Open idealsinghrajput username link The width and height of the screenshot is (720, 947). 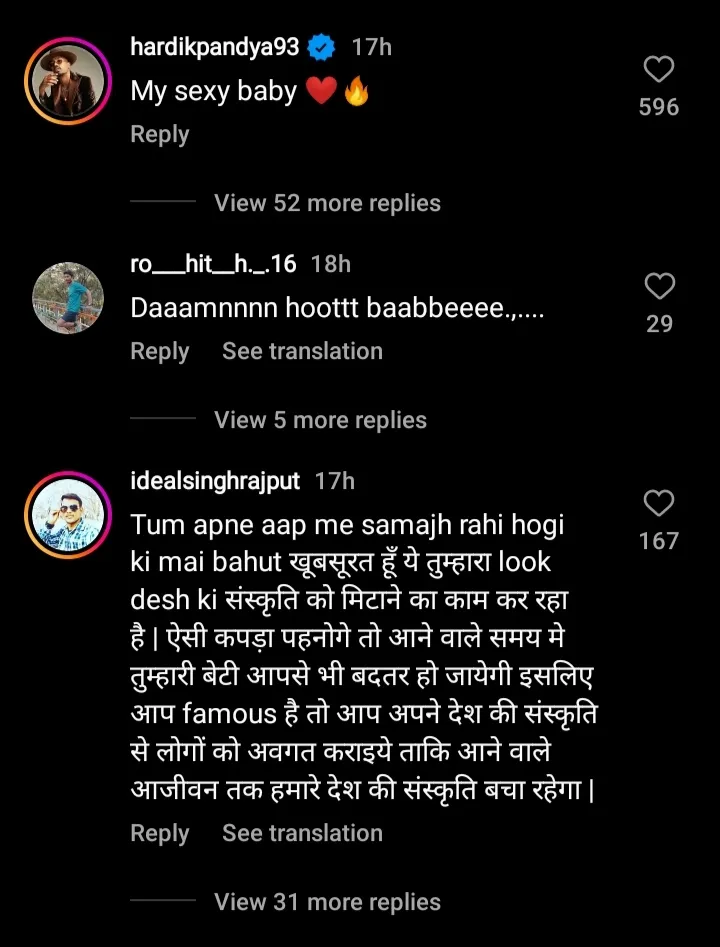point(215,481)
